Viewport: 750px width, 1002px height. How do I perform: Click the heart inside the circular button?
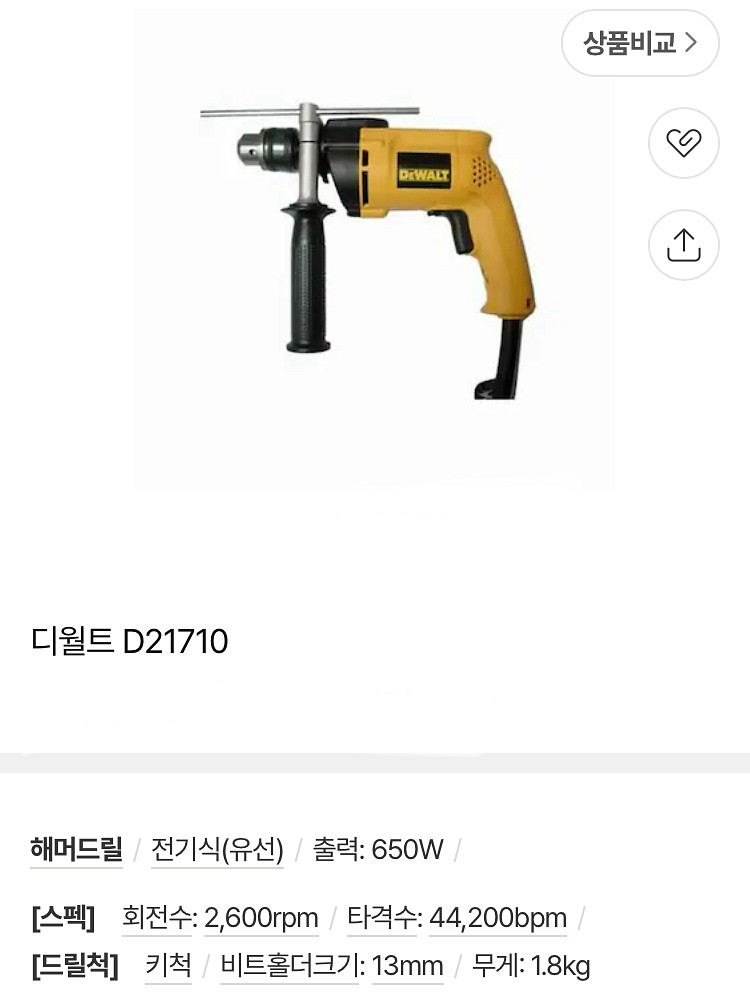pyautogui.click(x=683, y=143)
